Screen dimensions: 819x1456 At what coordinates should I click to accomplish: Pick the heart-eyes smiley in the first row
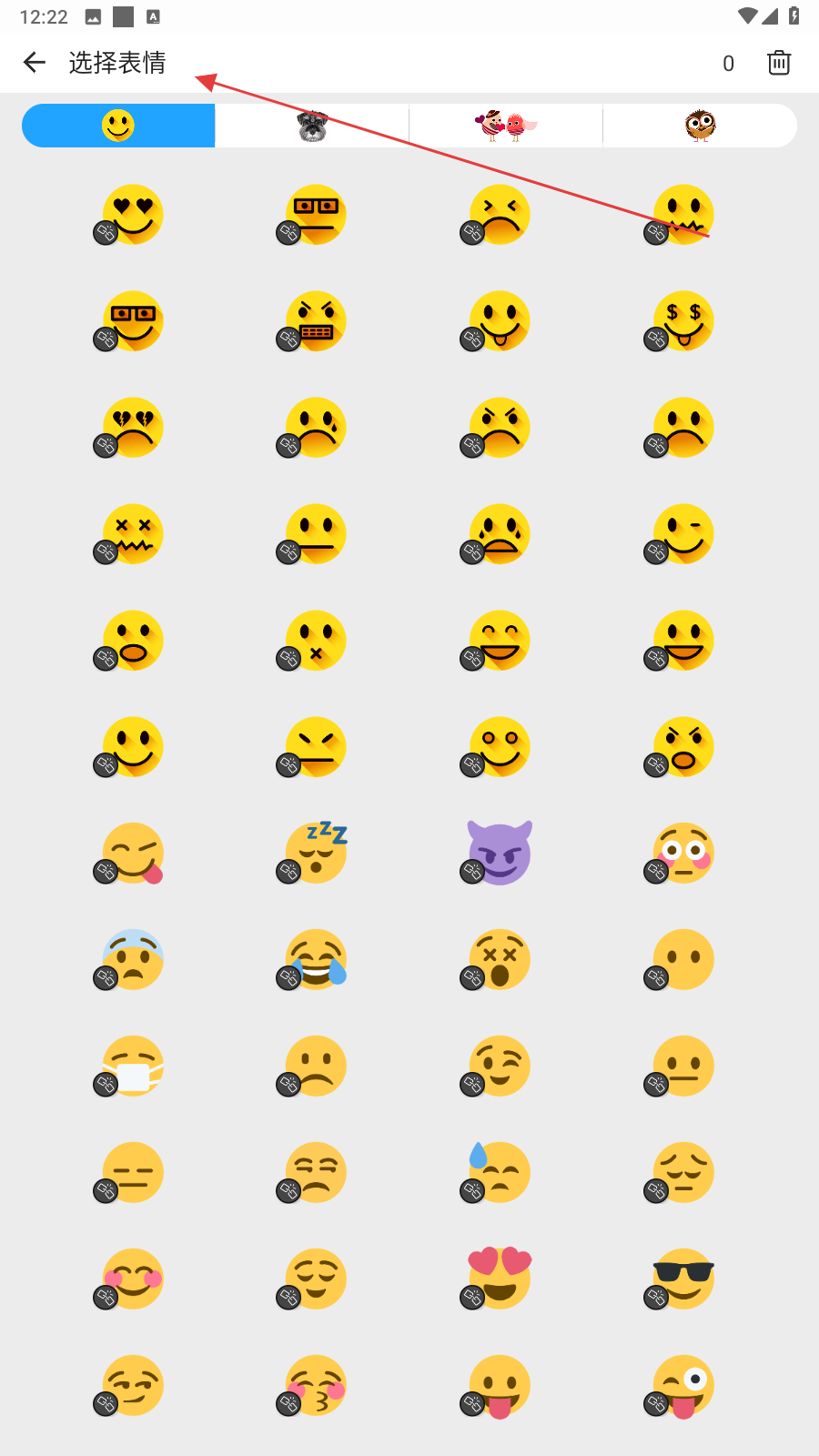[133, 215]
